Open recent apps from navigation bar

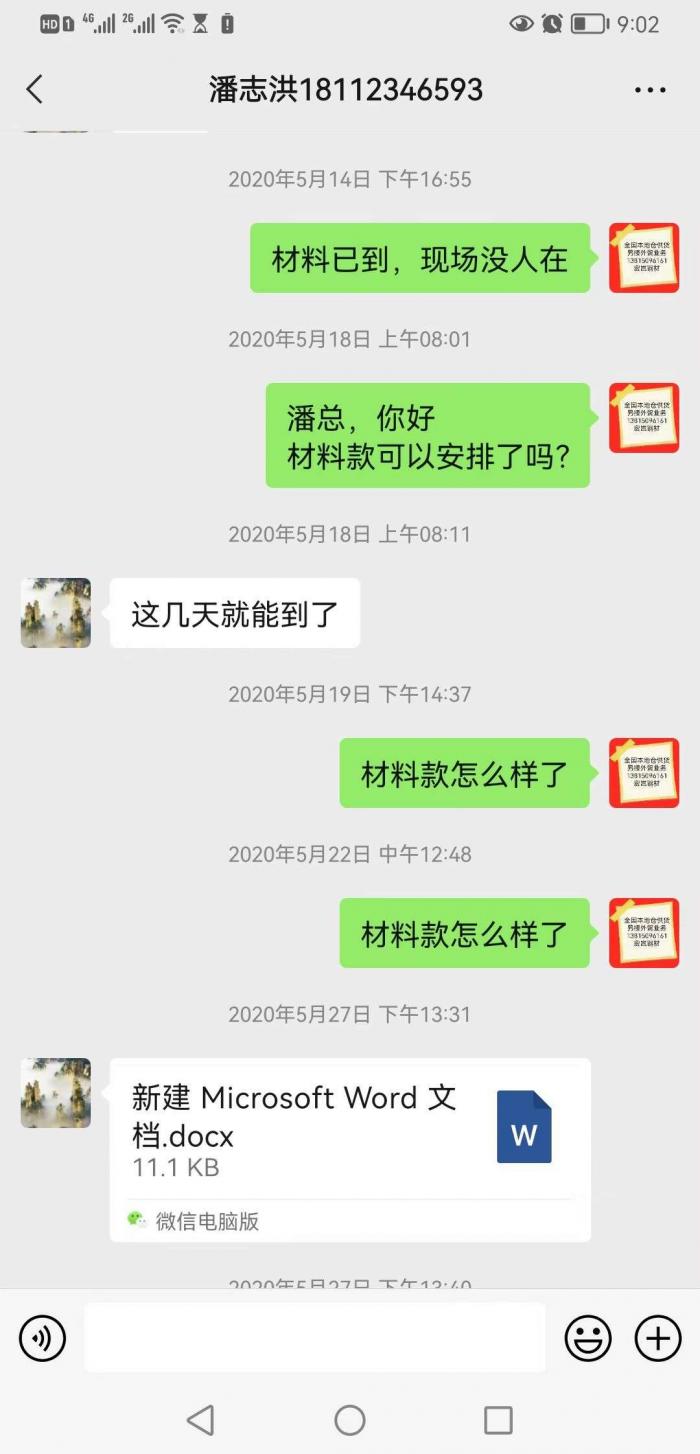(x=498, y=1420)
